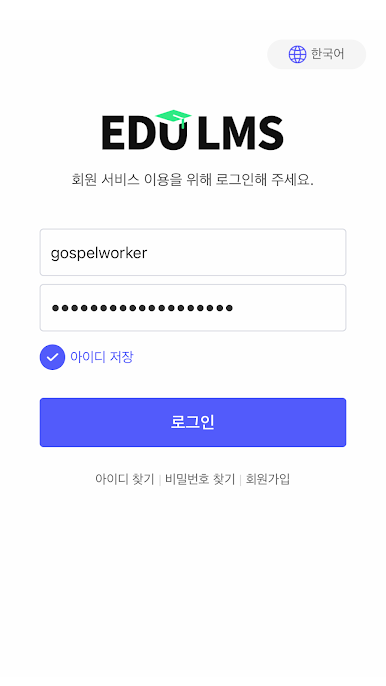The image size is (386, 686).
Task: Go to 회원가입 sign-up
Action: (x=268, y=479)
